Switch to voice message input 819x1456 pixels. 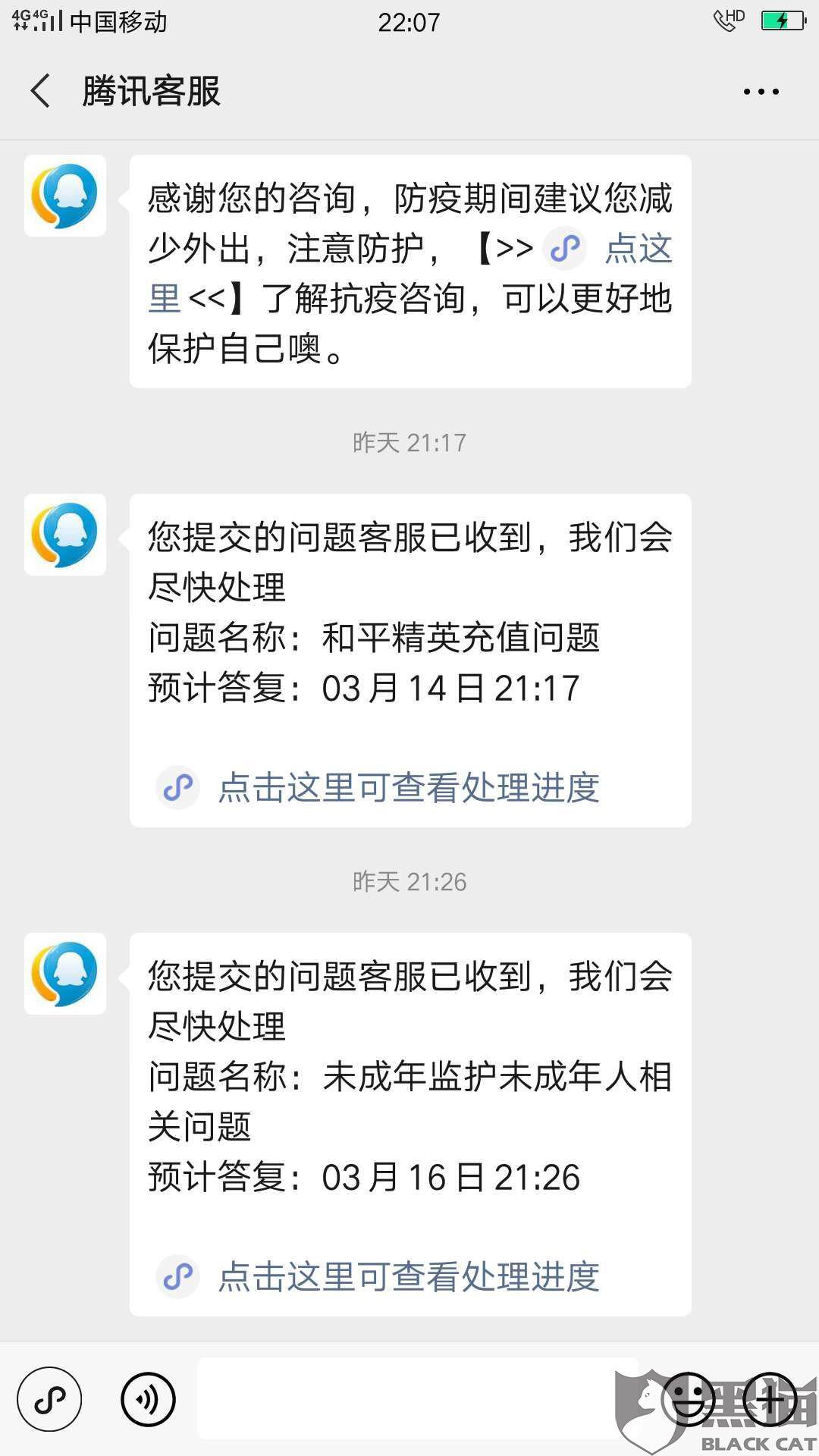(148, 1399)
